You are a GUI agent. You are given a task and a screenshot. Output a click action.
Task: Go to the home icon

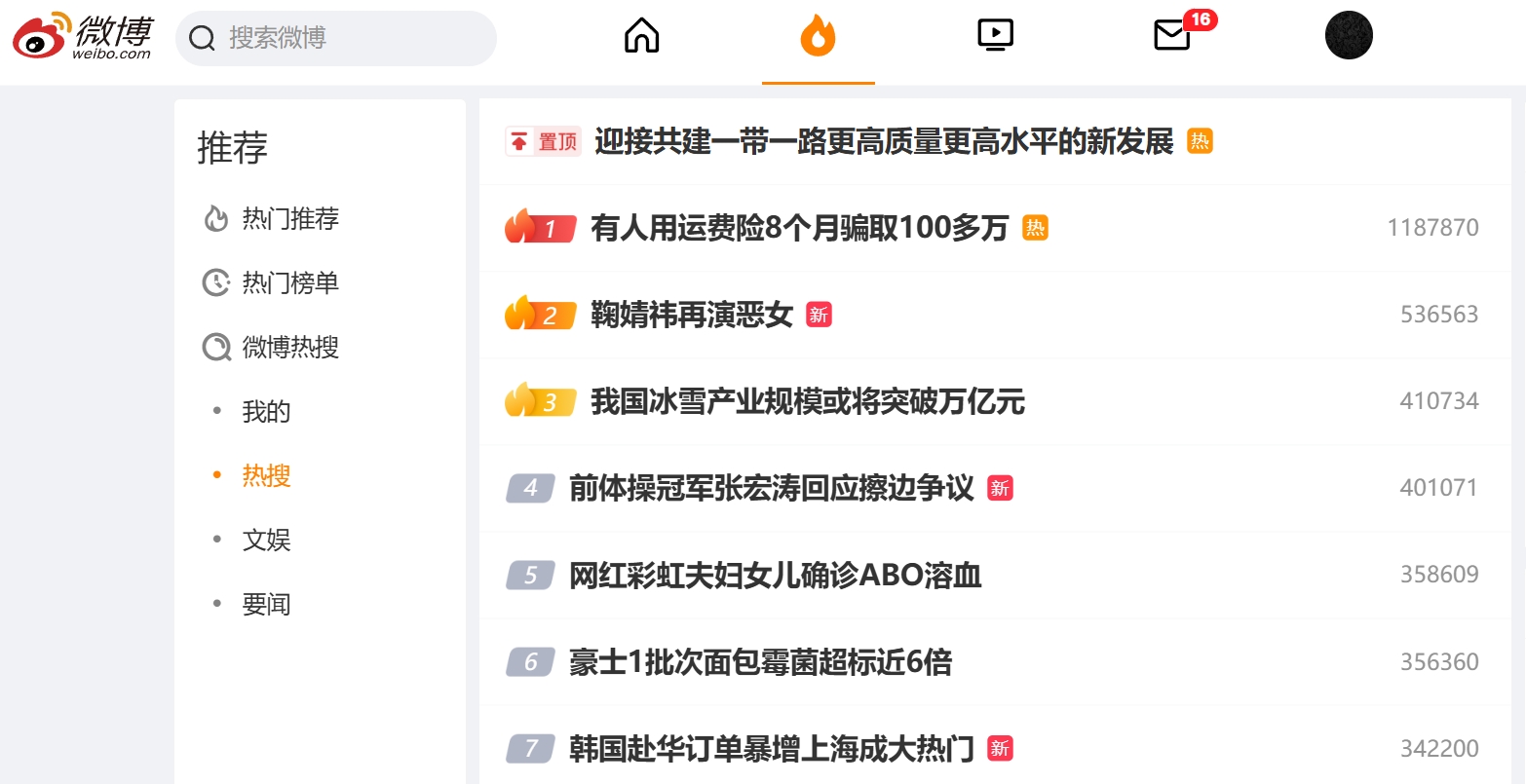click(641, 36)
